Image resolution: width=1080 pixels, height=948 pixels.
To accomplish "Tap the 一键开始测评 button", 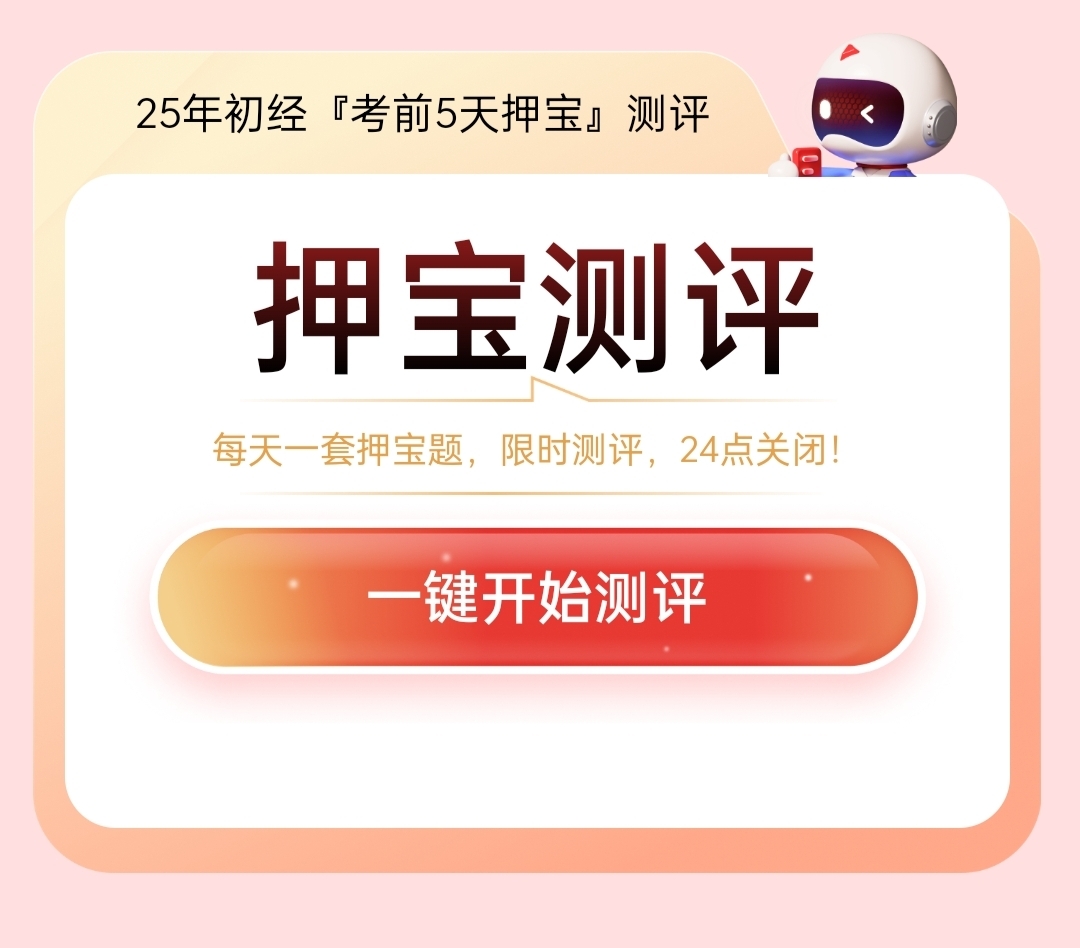I will (537, 598).
